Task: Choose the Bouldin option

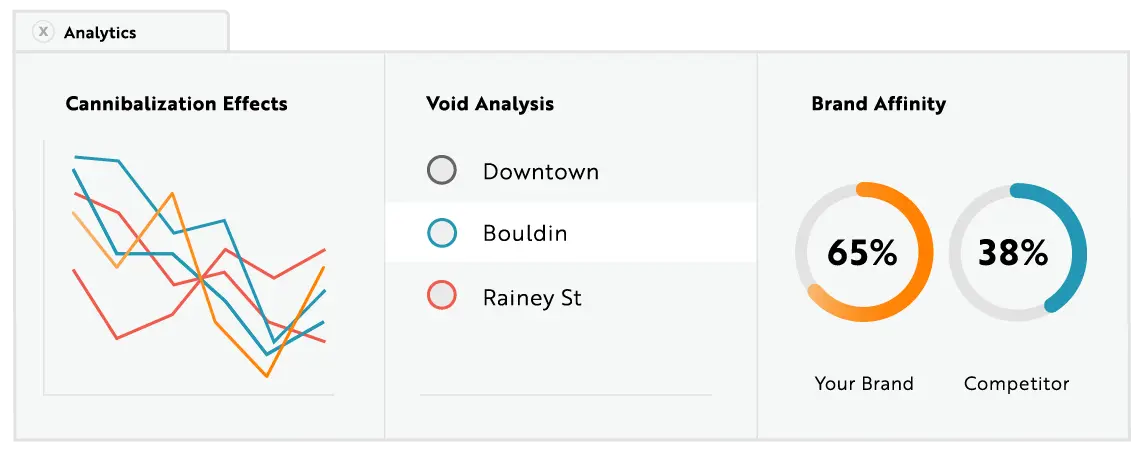Action: [x=441, y=234]
